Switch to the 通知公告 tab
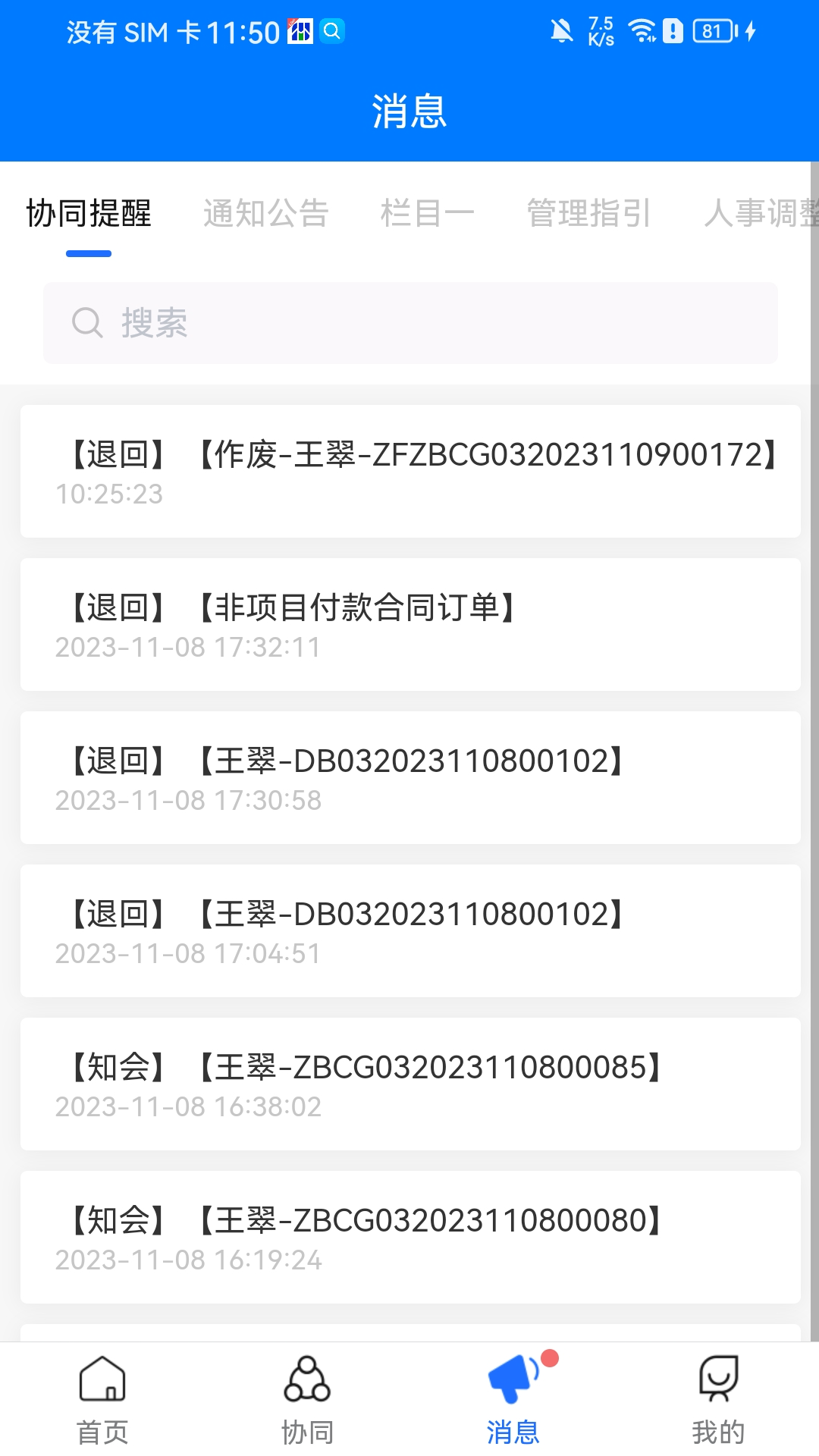This screenshot has height=1456, width=819. click(267, 215)
